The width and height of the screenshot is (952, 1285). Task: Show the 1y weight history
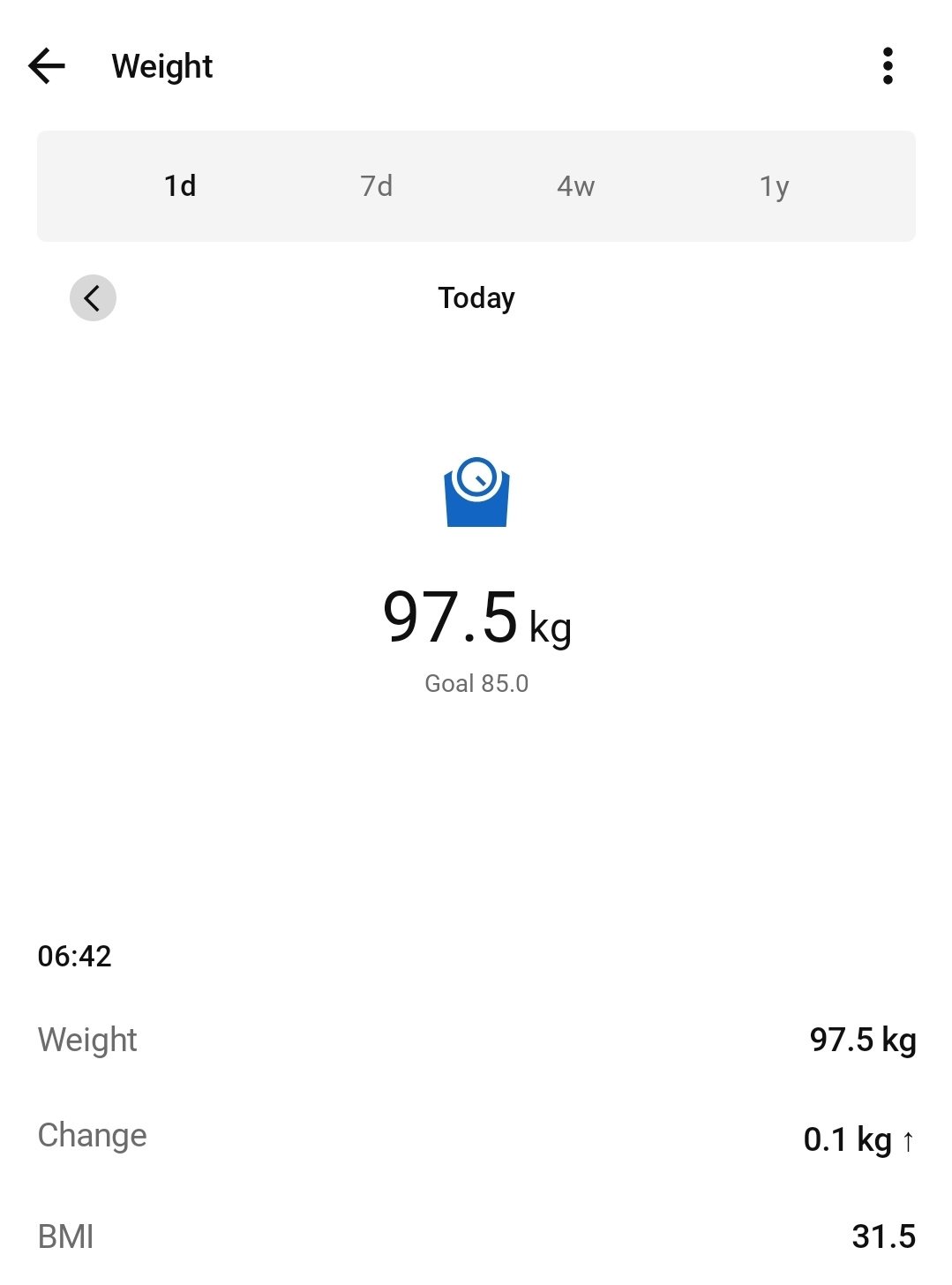pos(774,186)
